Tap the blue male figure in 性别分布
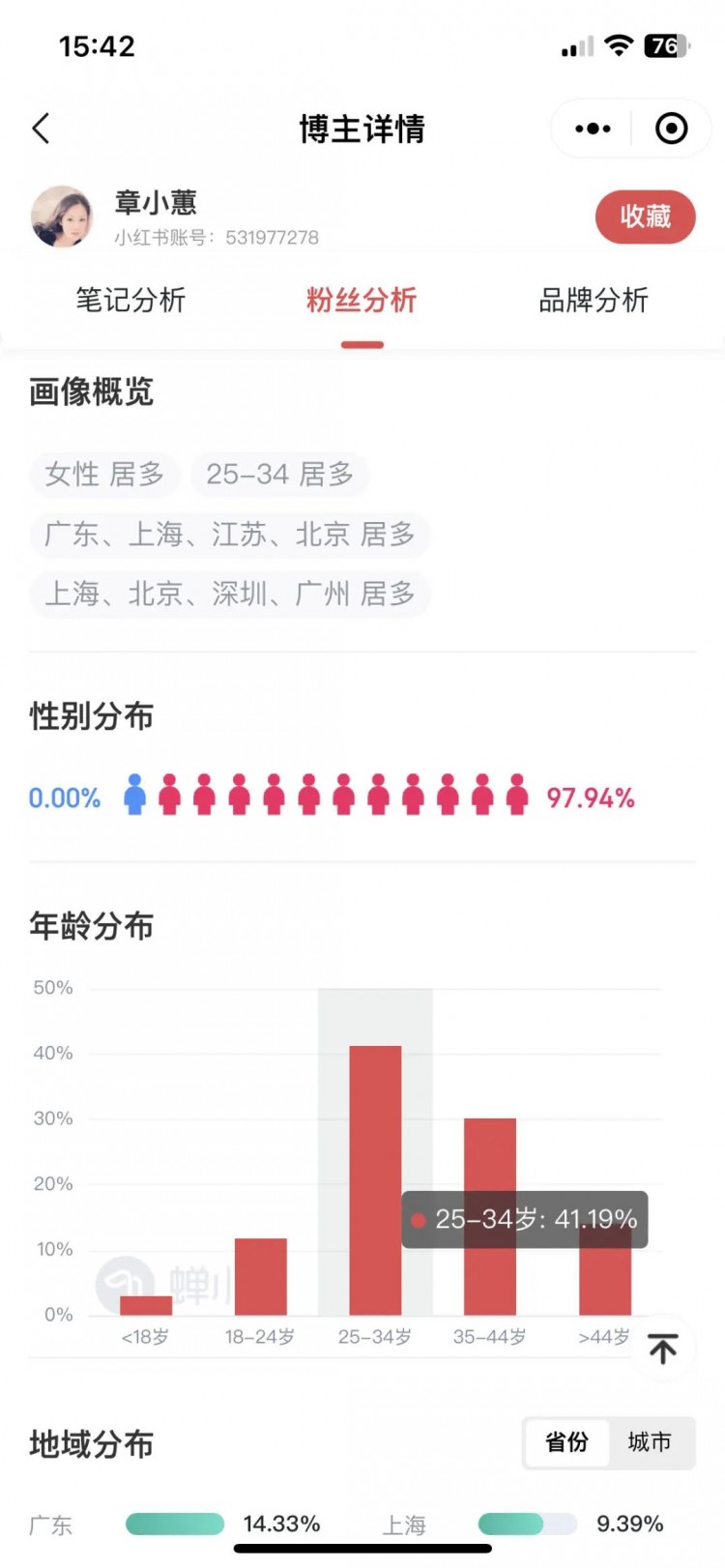This screenshot has height=1568, width=725. [135, 795]
